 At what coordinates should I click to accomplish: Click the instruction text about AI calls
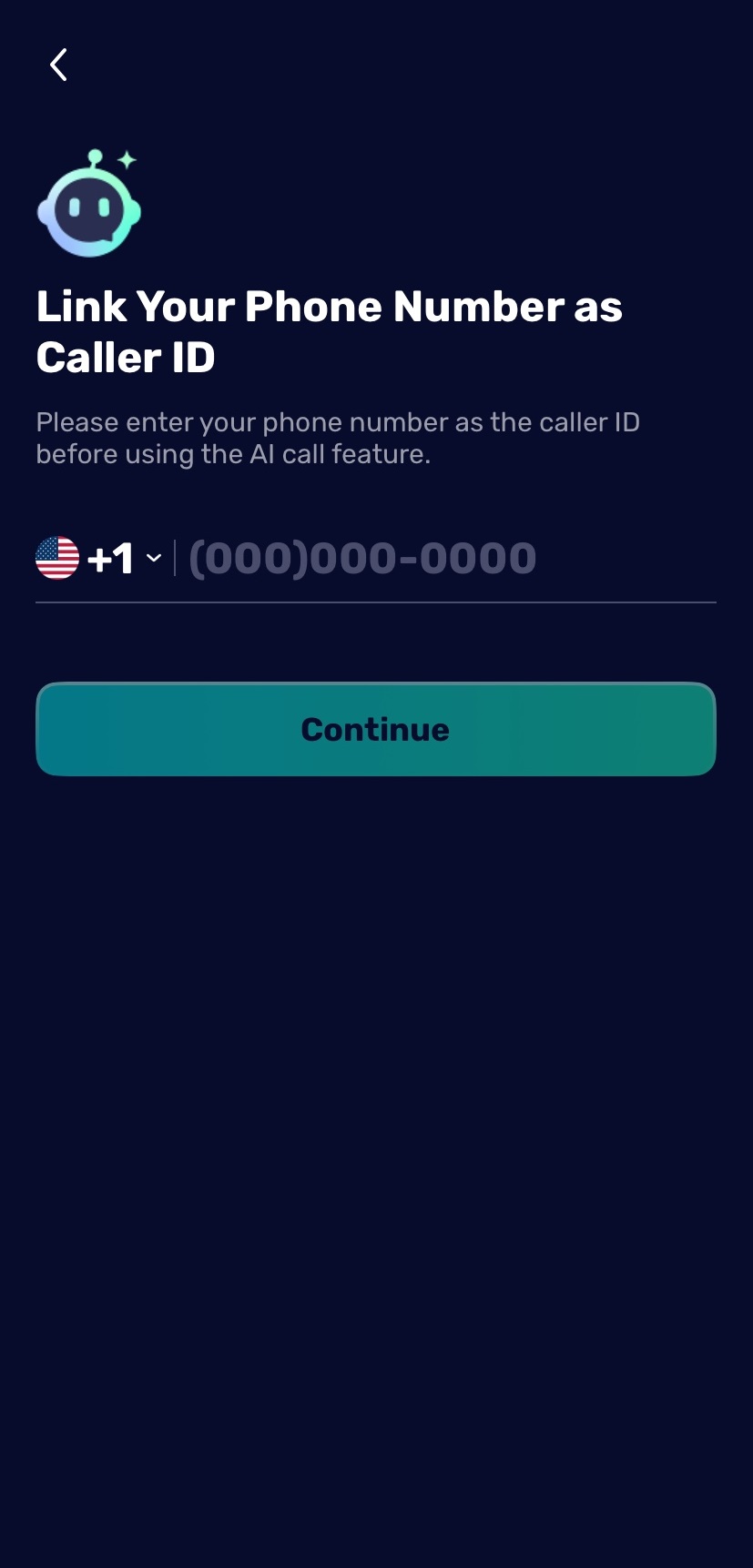click(x=337, y=437)
